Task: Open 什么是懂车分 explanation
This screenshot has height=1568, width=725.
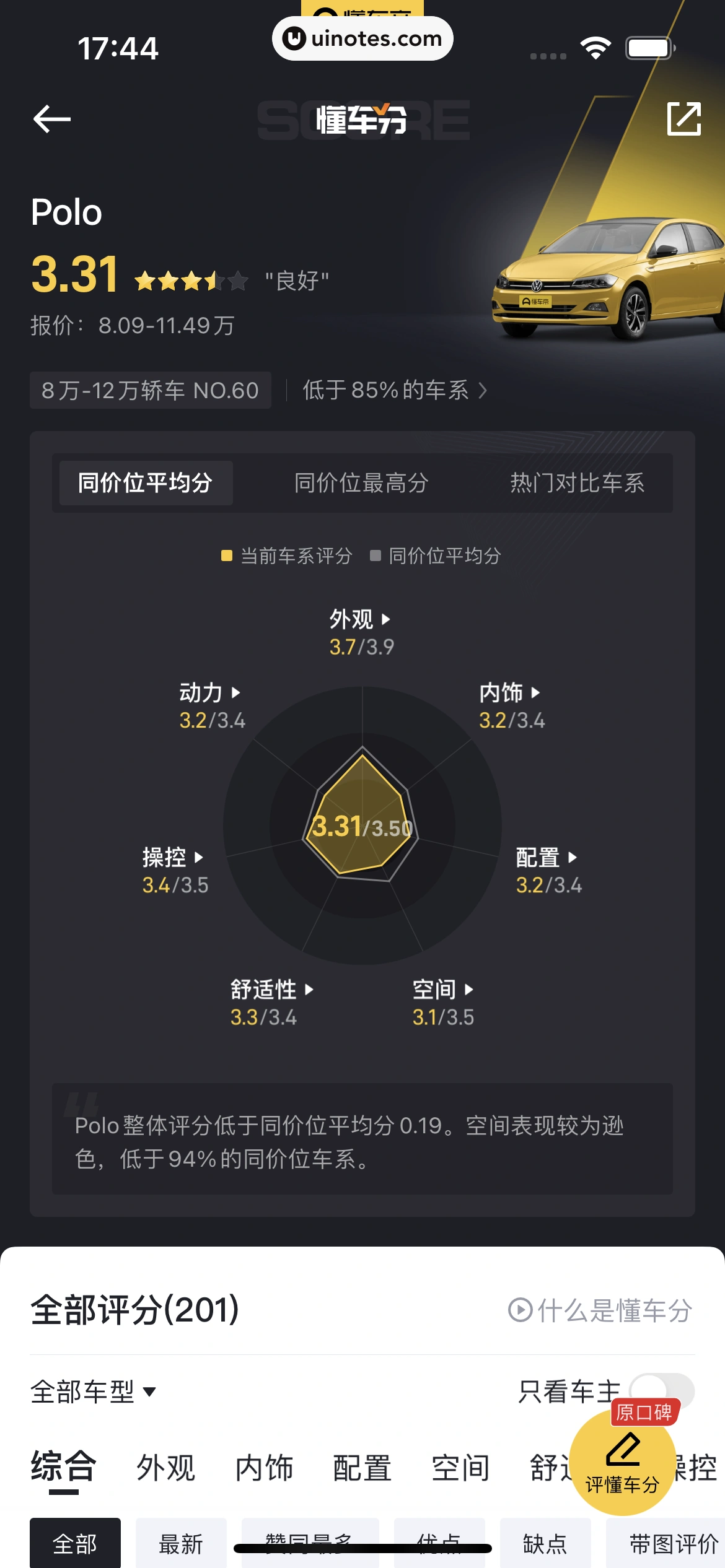Action: (600, 1310)
